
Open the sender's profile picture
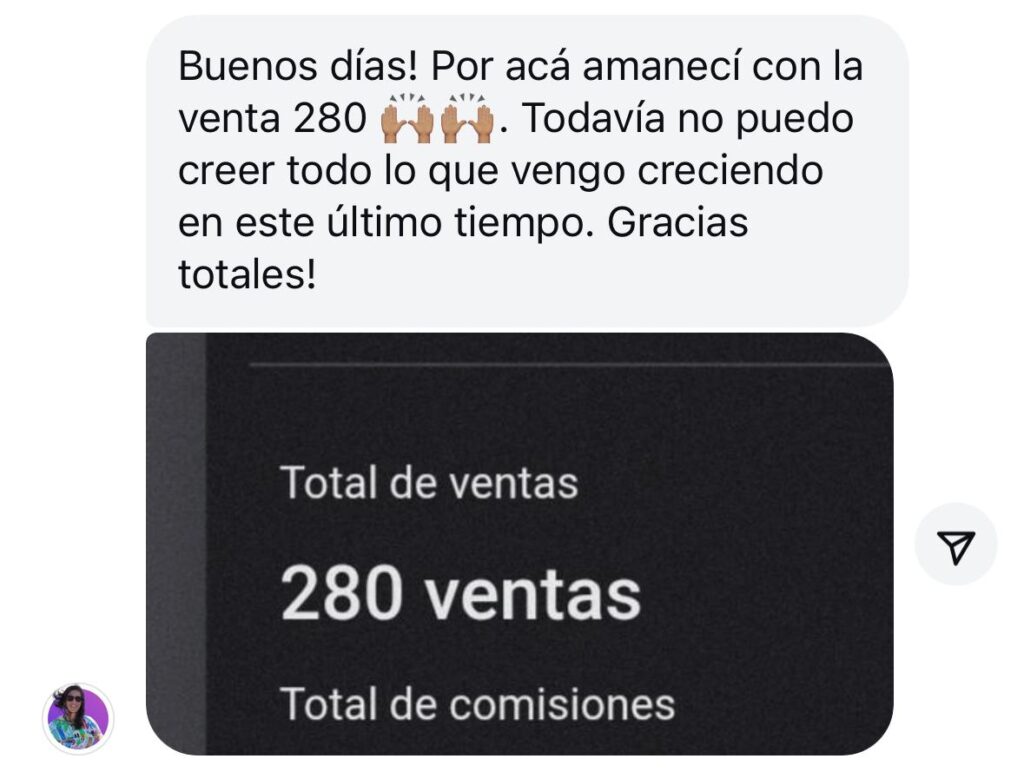pyautogui.click(x=77, y=718)
